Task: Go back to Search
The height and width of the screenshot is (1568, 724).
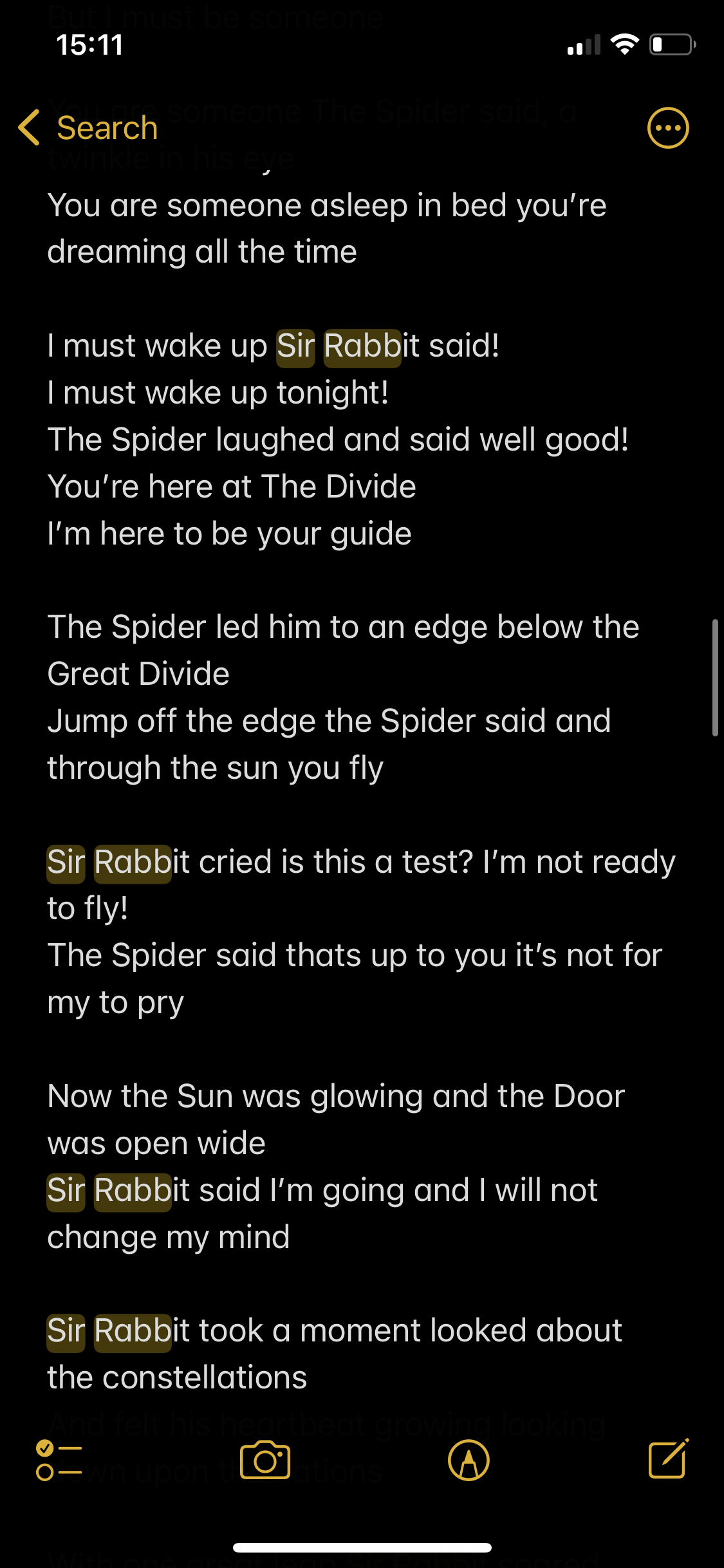Action: coord(88,127)
